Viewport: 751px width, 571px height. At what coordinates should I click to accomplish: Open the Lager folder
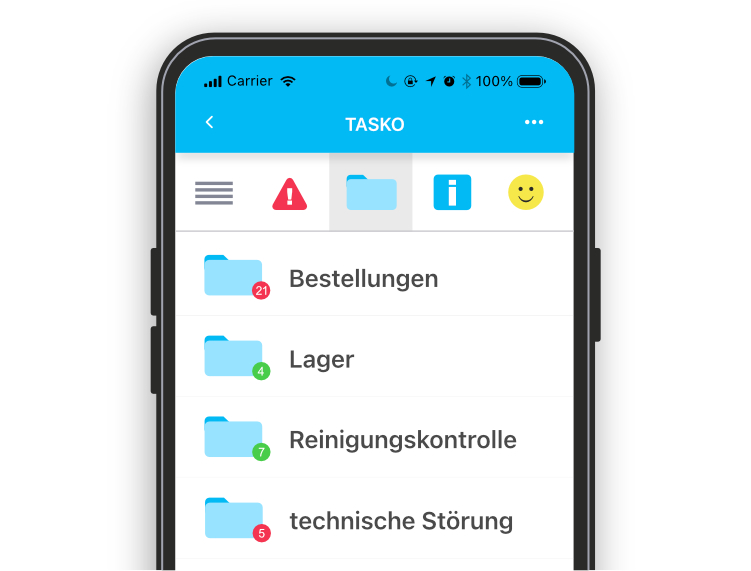[322, 359]
